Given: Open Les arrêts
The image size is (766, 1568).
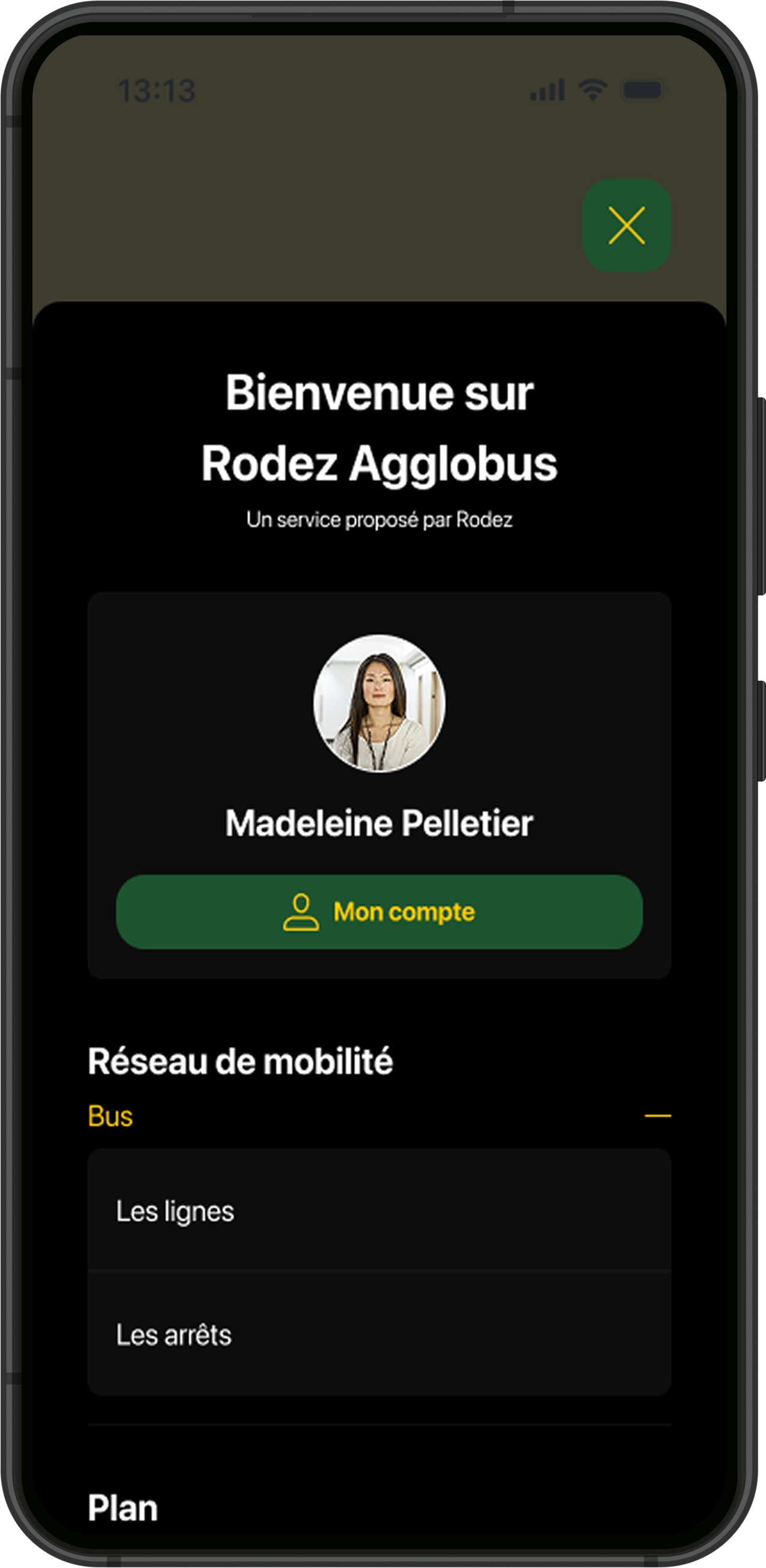Looking at the screenshot, I should (379, 1335).
